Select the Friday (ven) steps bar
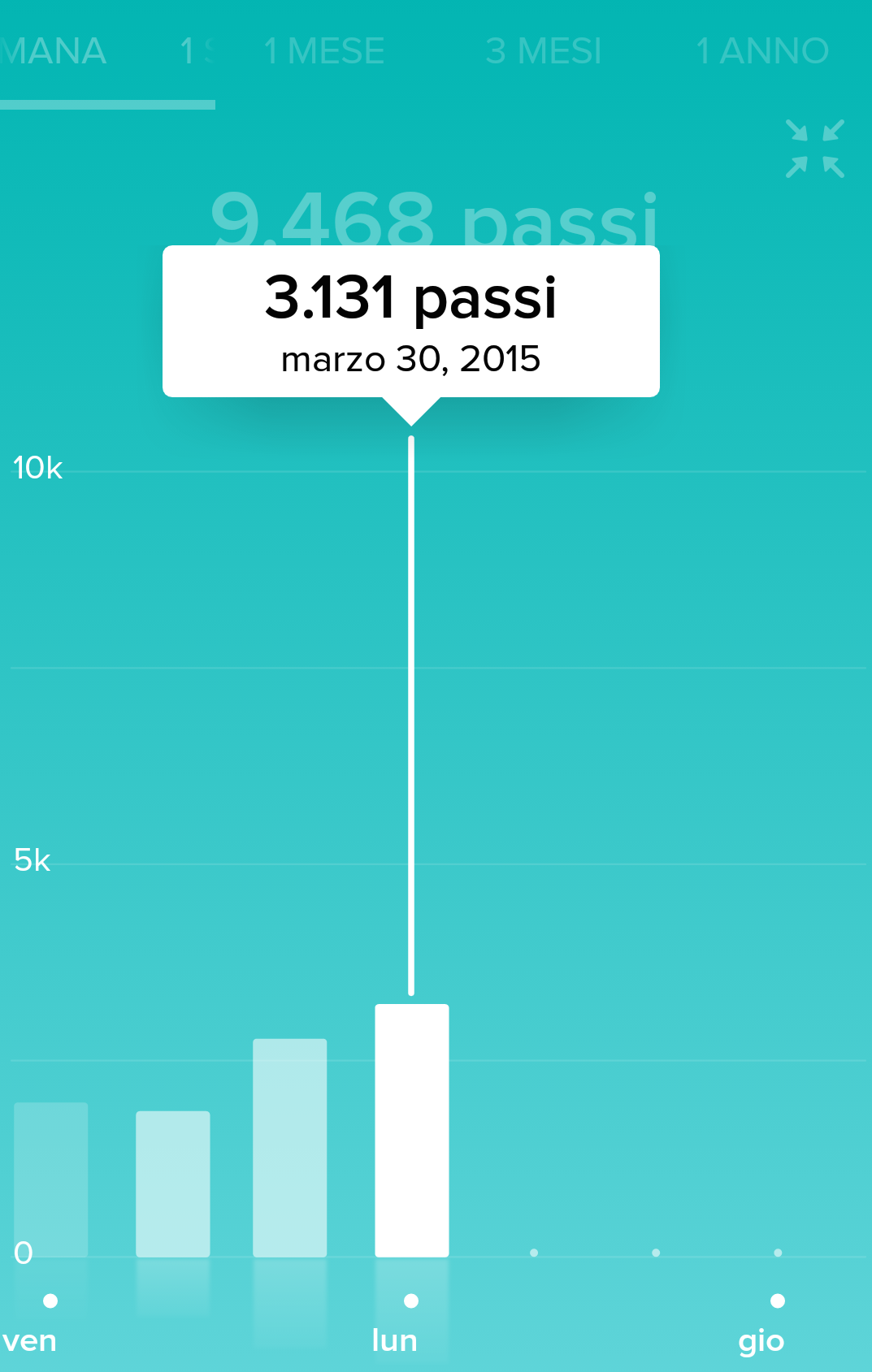 (50, 1179)
